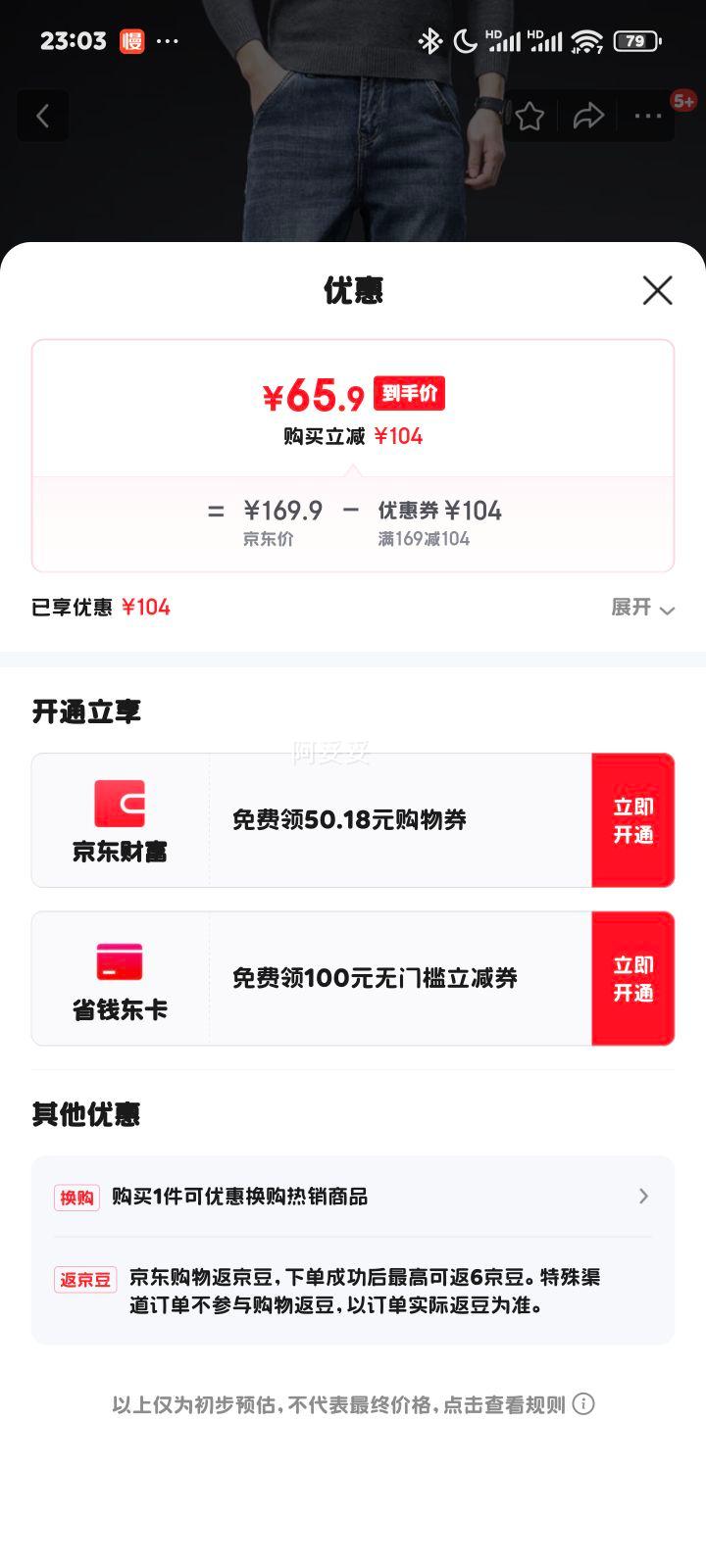Activate 立即开通 for 省钱东卡
This screenshot has width=706, height=1568.
pos(632,977)
